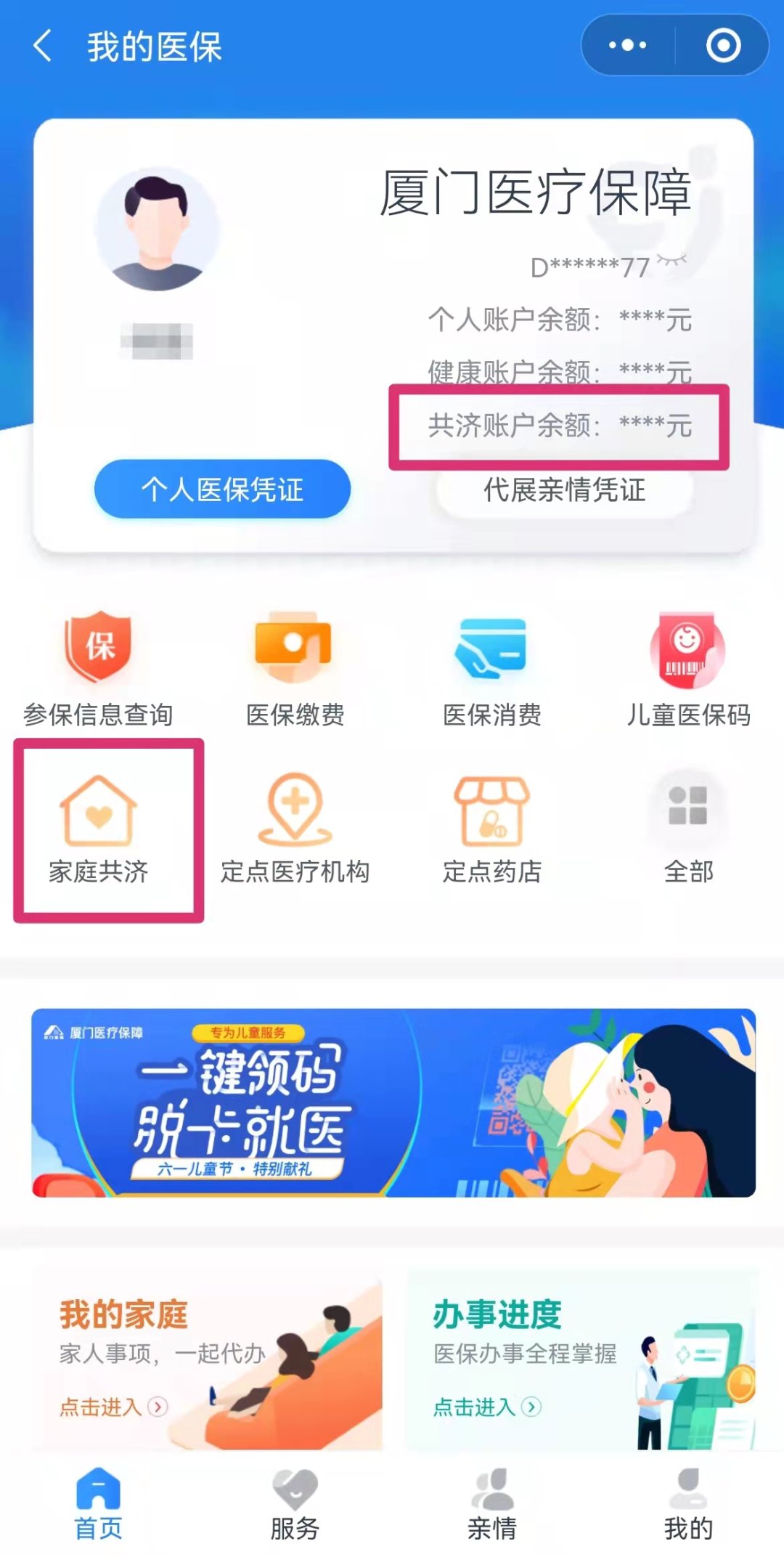Toggle the eye icon to reveal balances
Image resolution: width=784 pixels, height=1557 pixels.
[672, 260]
